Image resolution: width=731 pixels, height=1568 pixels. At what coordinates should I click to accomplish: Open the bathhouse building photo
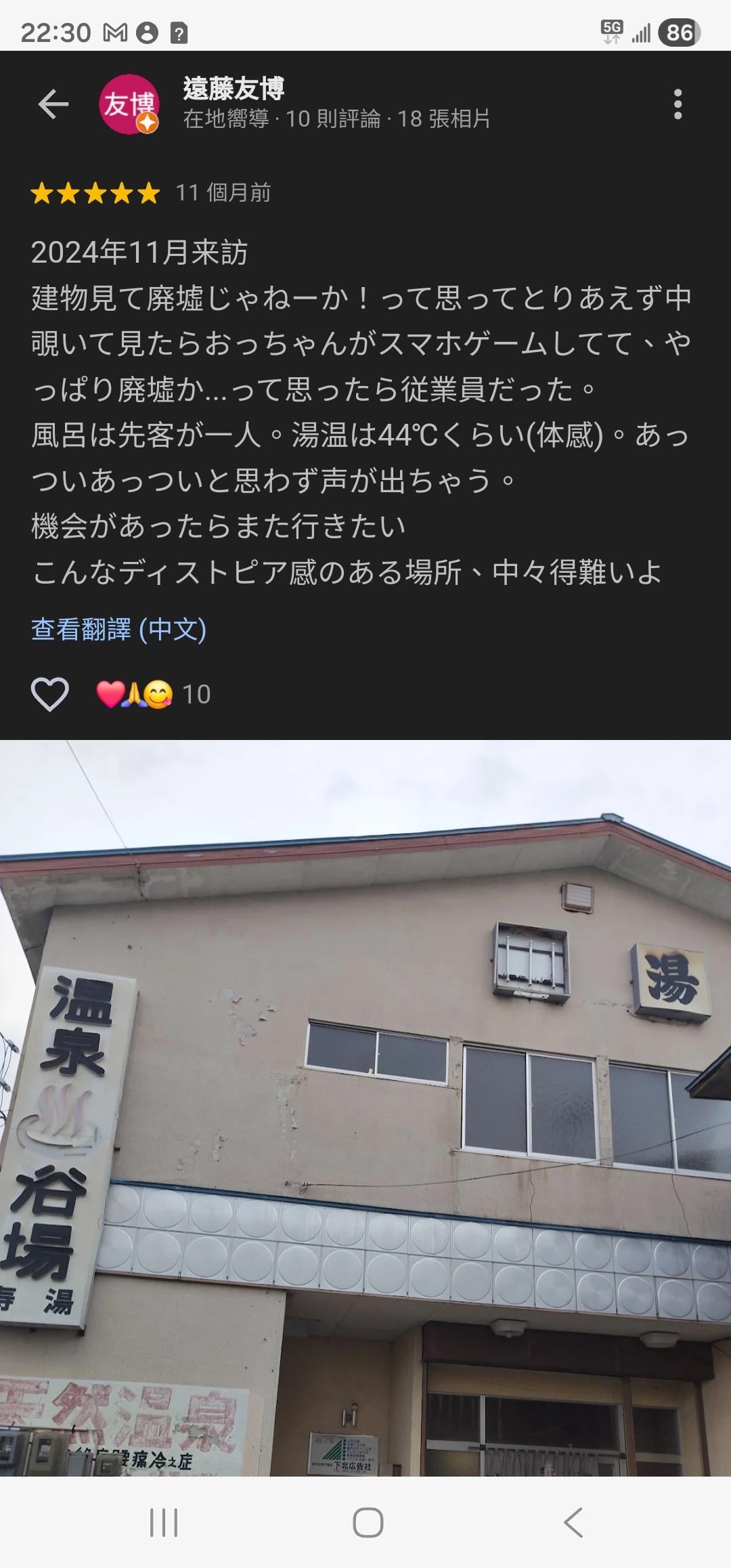(x=365, y=1110)
